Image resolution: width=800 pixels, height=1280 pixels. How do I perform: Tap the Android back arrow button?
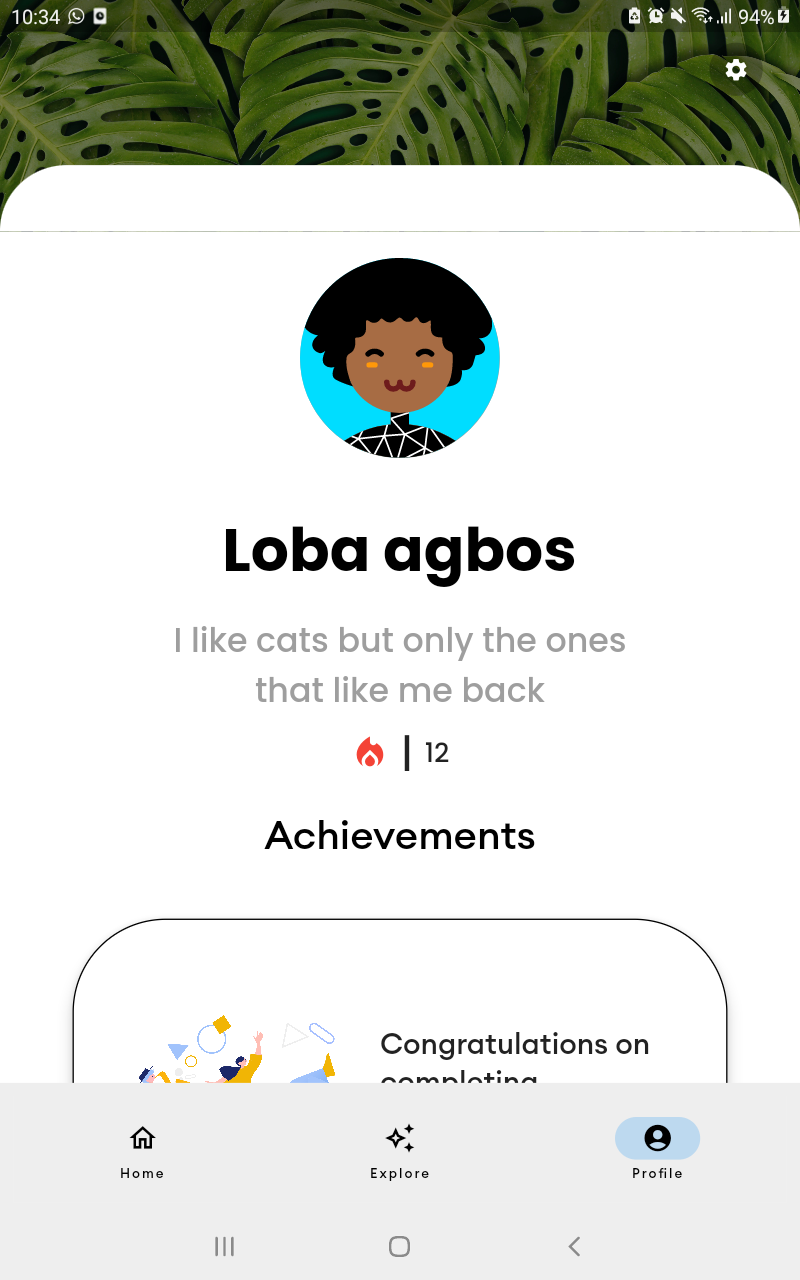tap(574, 1246)
